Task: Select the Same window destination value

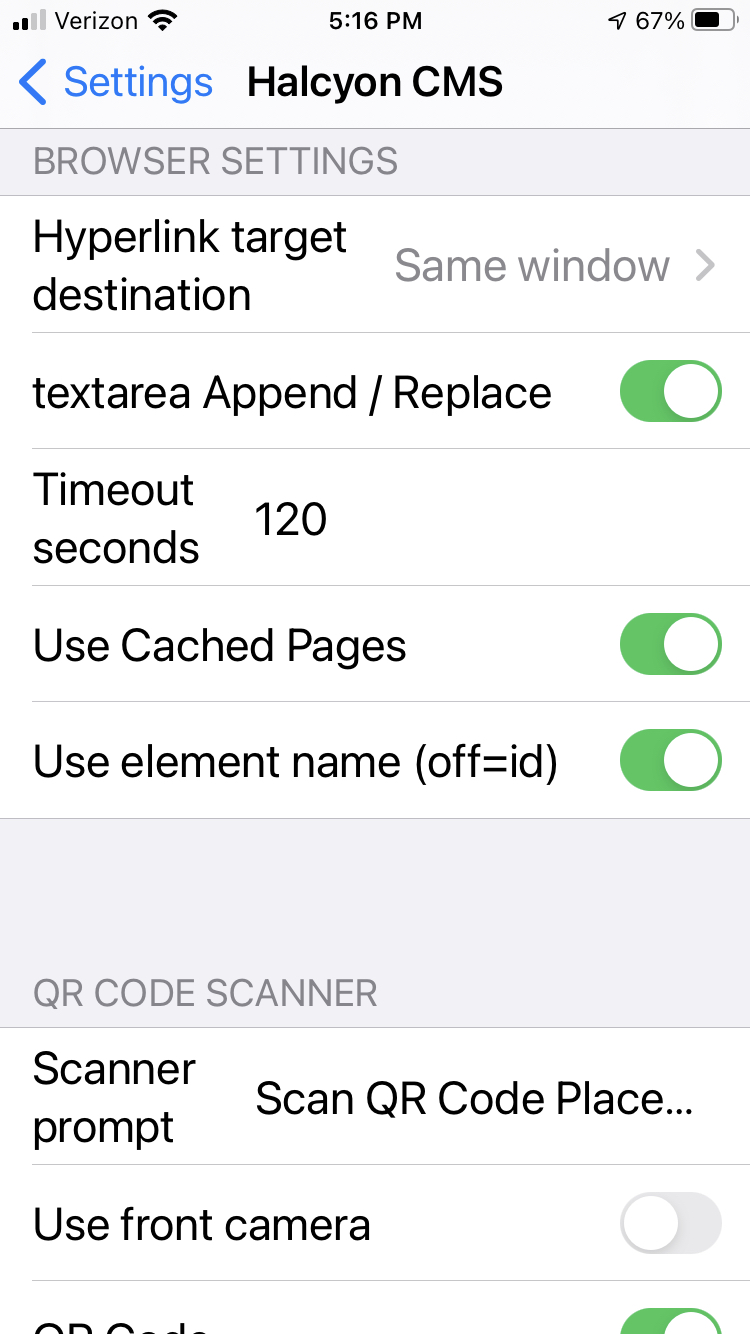Action: [532, 265]
